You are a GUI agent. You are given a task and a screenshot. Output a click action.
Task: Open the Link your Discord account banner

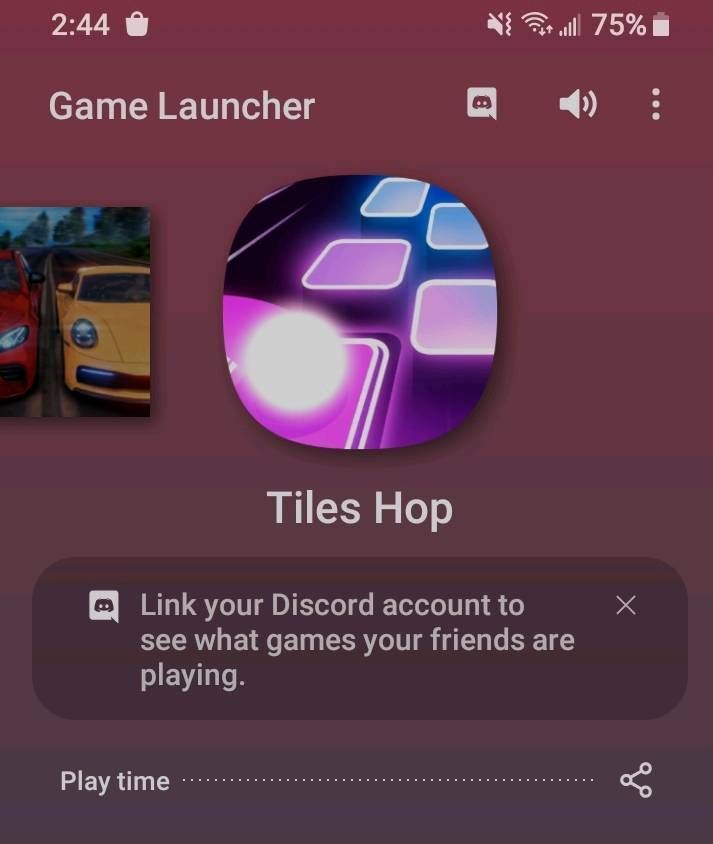tap(340, 639)
